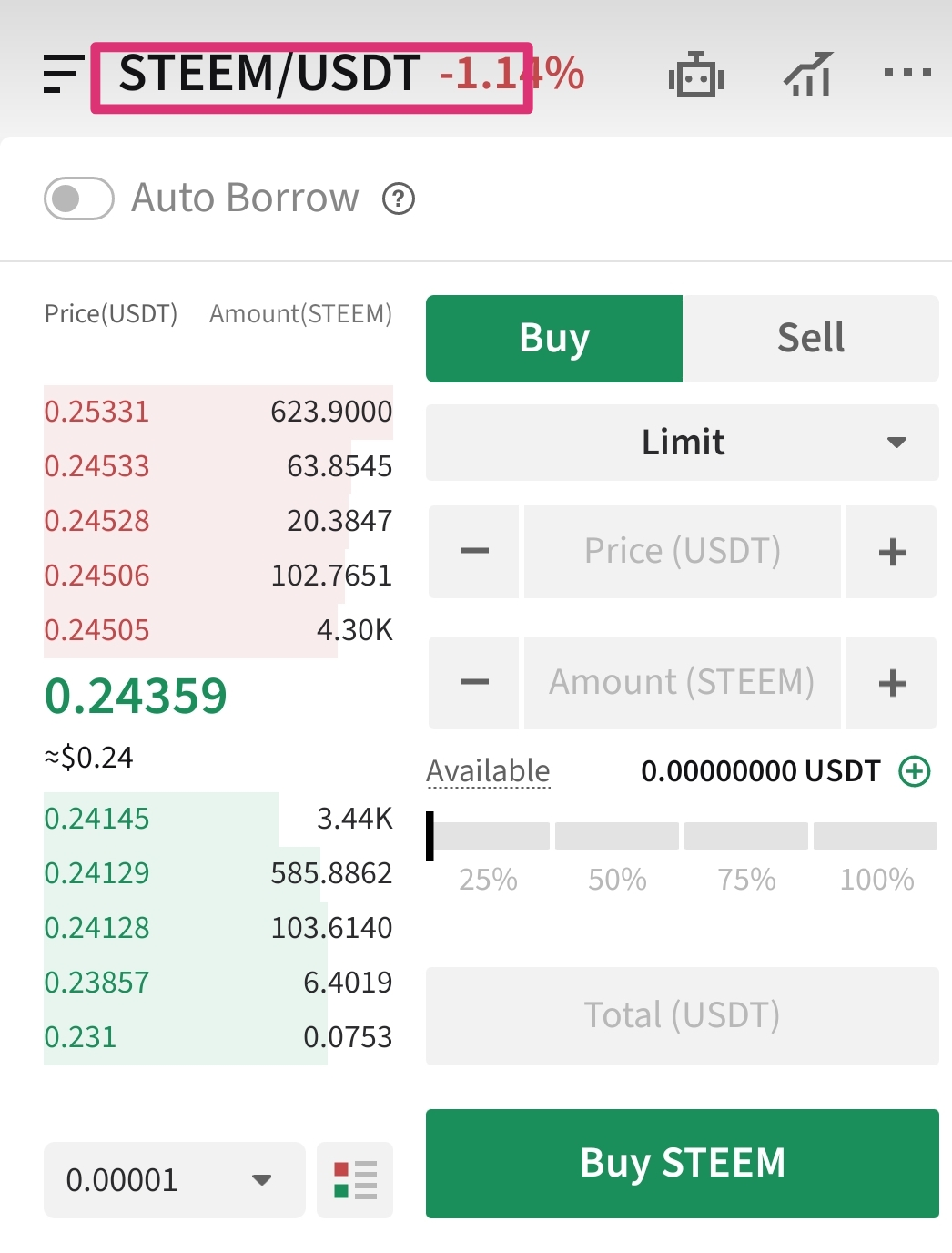952x1253 pixels.
Task: Tap the Buy STEEM button
Action: 683,1163
